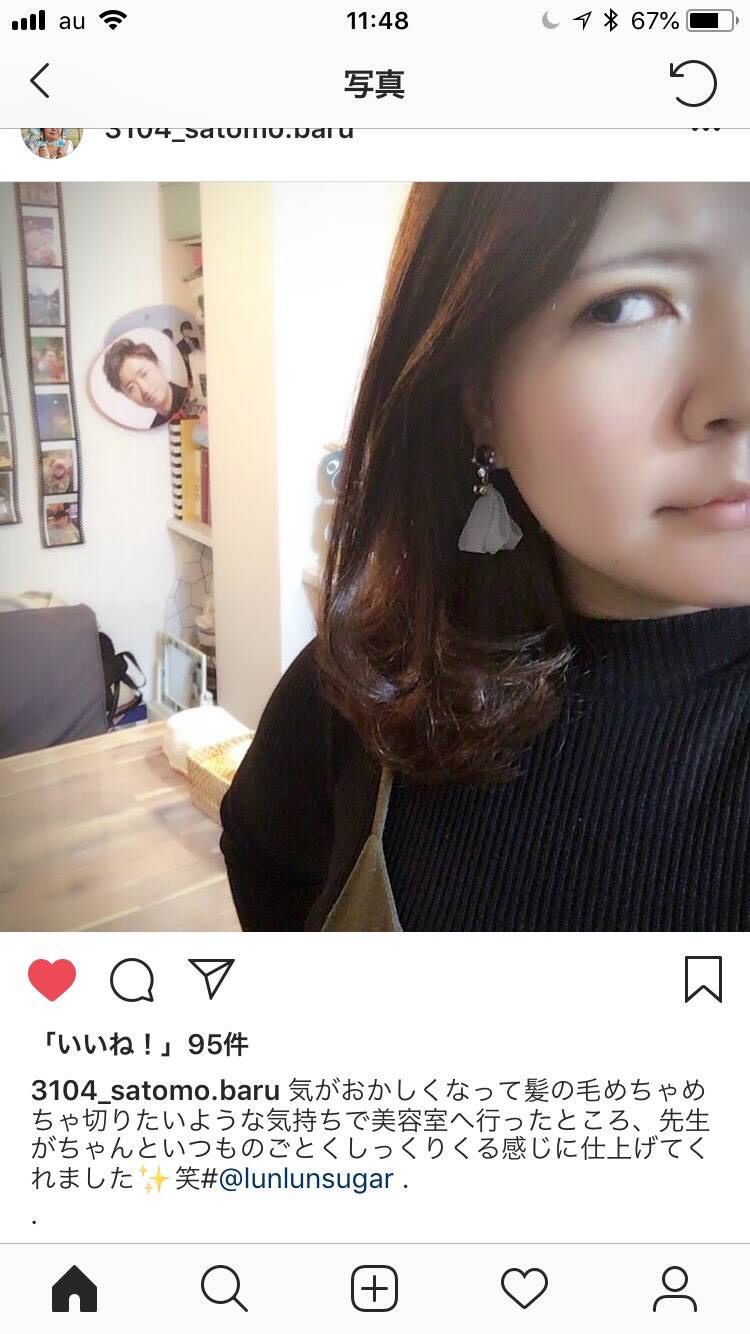Switch to the Search tab
The height and width of the screenshot is (1334, 750).
tap(224, 1289)
